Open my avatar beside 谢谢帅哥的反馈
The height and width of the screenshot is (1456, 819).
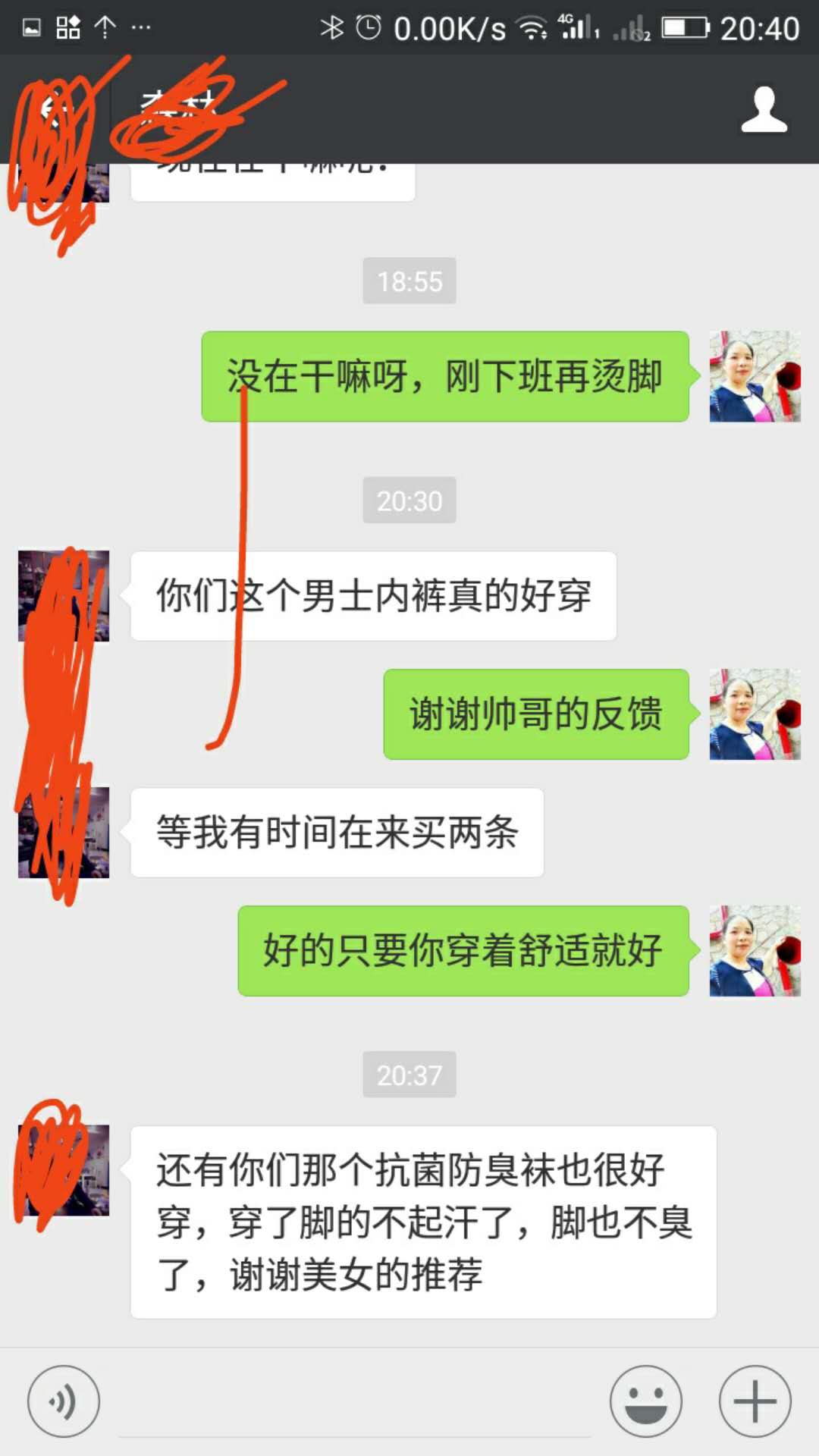pos(755,714)
